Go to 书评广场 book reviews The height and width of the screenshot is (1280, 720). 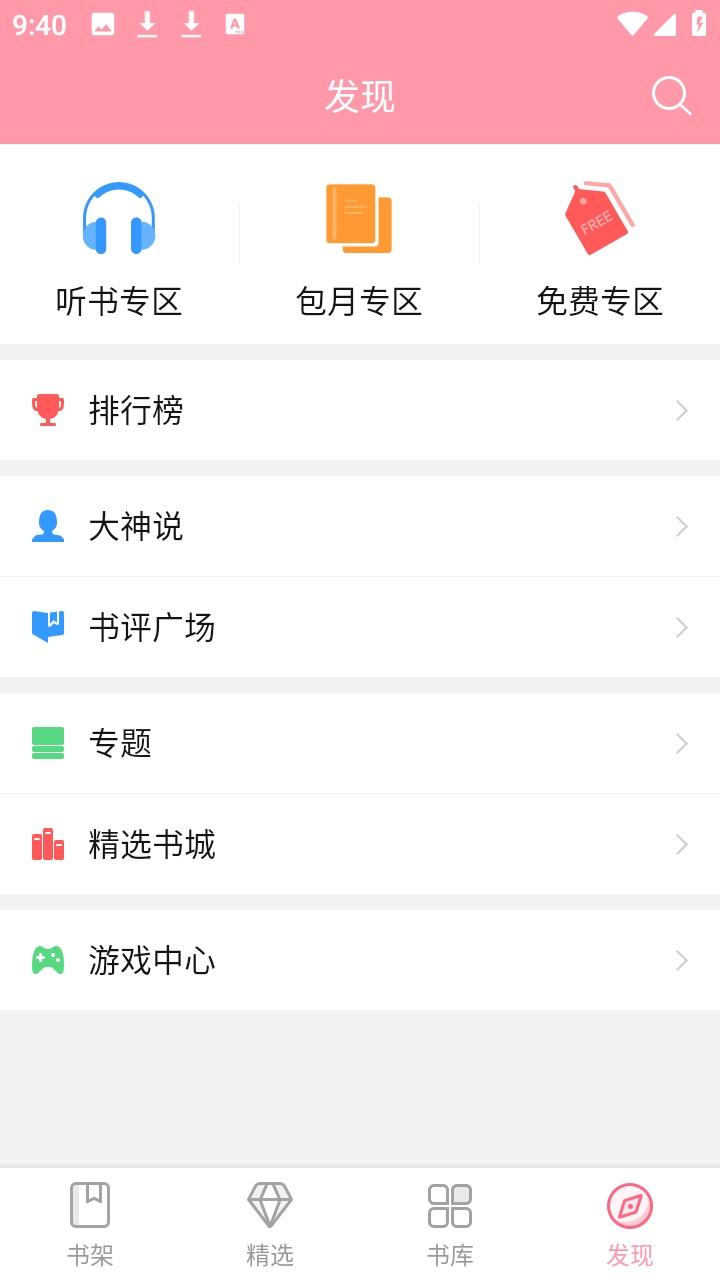(x=360, y=627)
